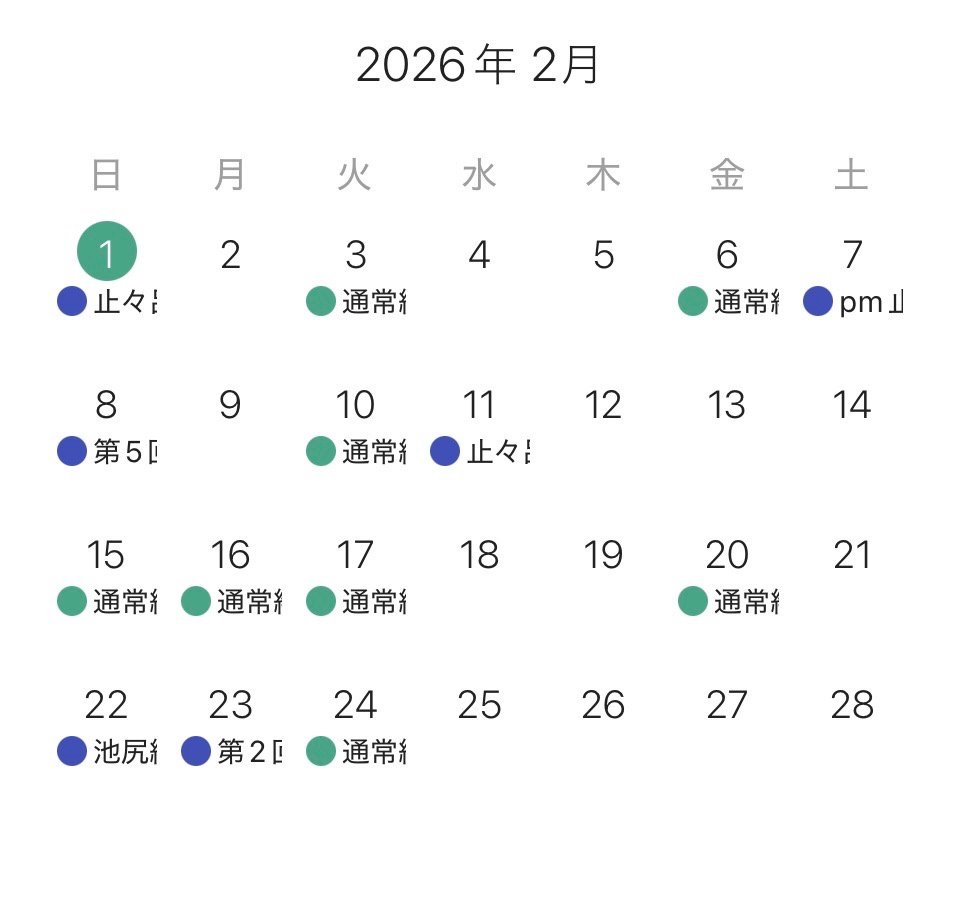The width and height of the screenshot is (960, 906).
Task: Select February 23 showing the 第2回 event
Action: click(x=230, y=706)
